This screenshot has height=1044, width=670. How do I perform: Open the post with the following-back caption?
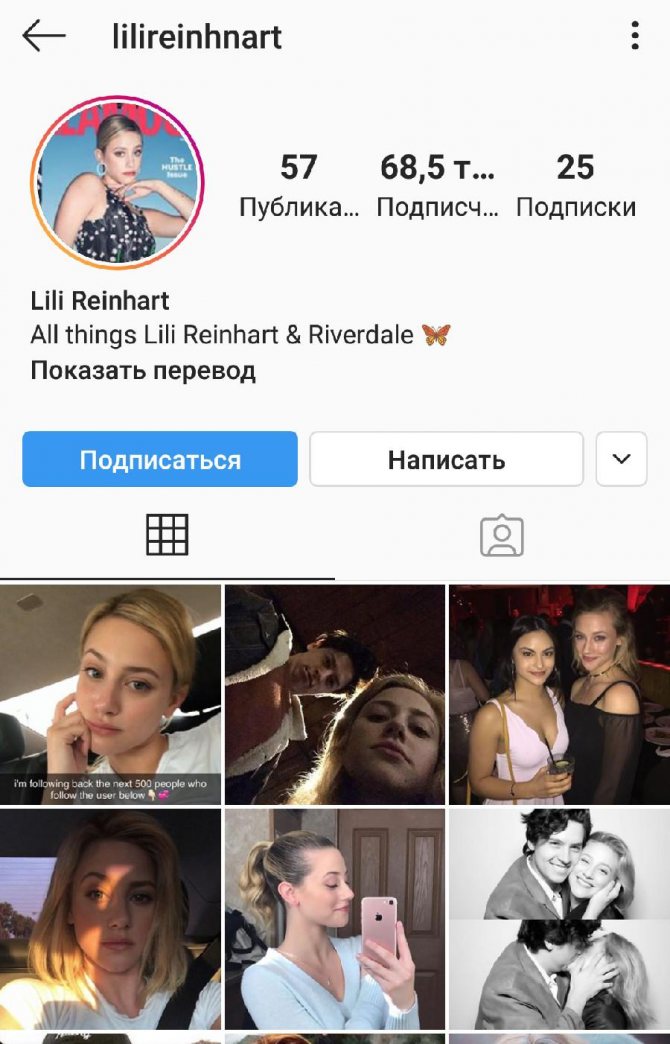(110, 695)
